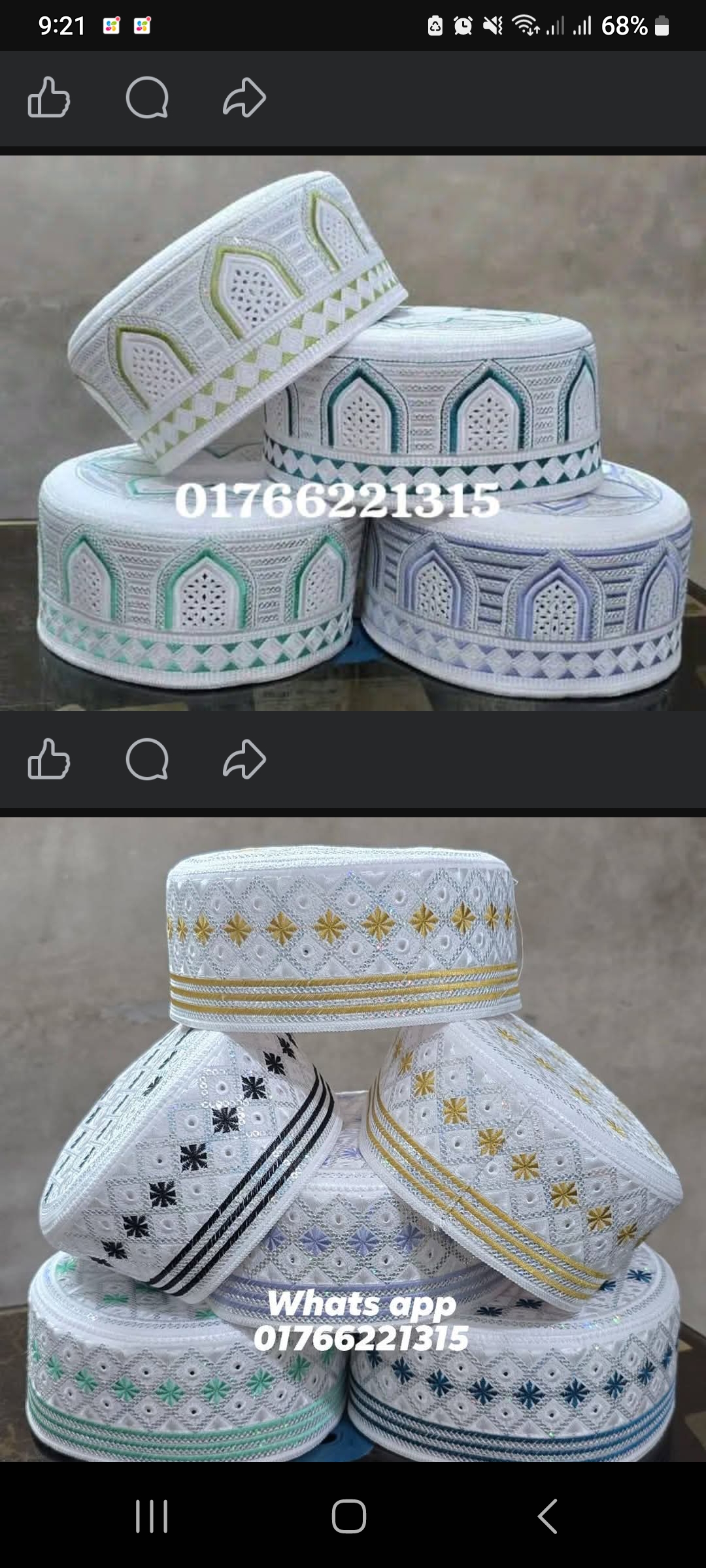
Task: Comment on the post above the arch-pattern caps photo
Action: (147, 98)
